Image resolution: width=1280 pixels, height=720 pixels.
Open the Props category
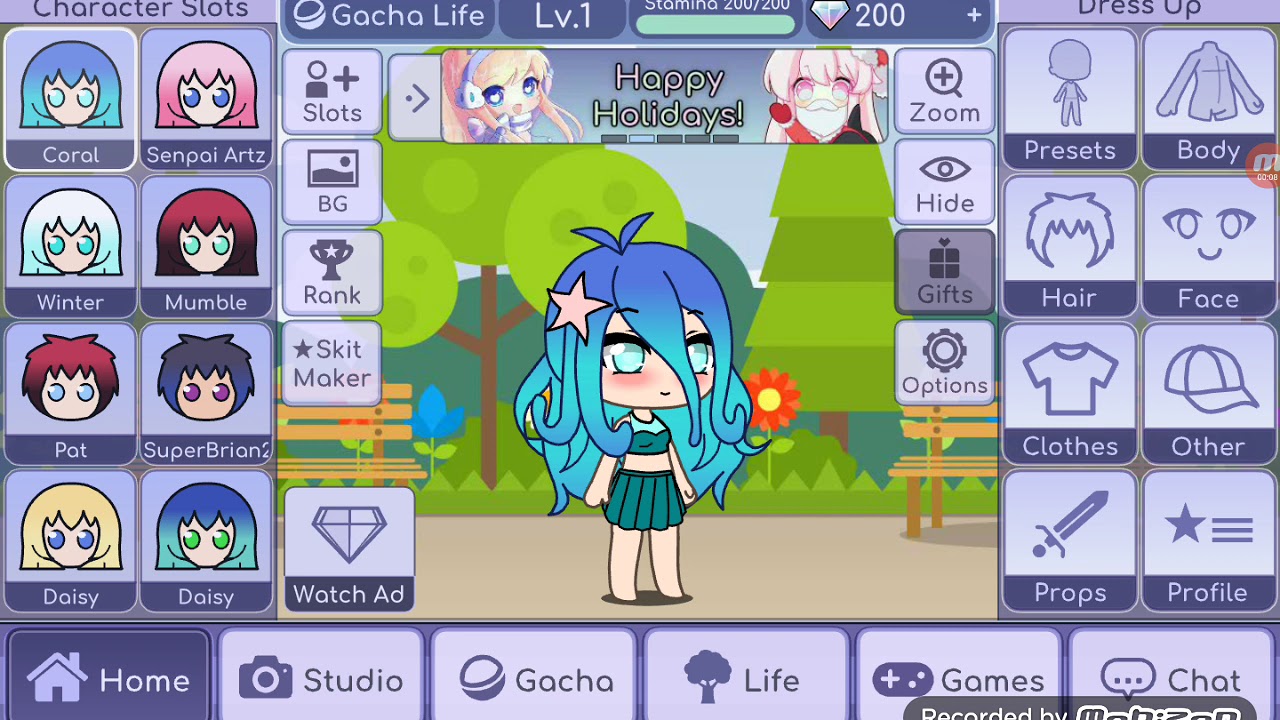pyautogui.click(x=1069, y=541)
